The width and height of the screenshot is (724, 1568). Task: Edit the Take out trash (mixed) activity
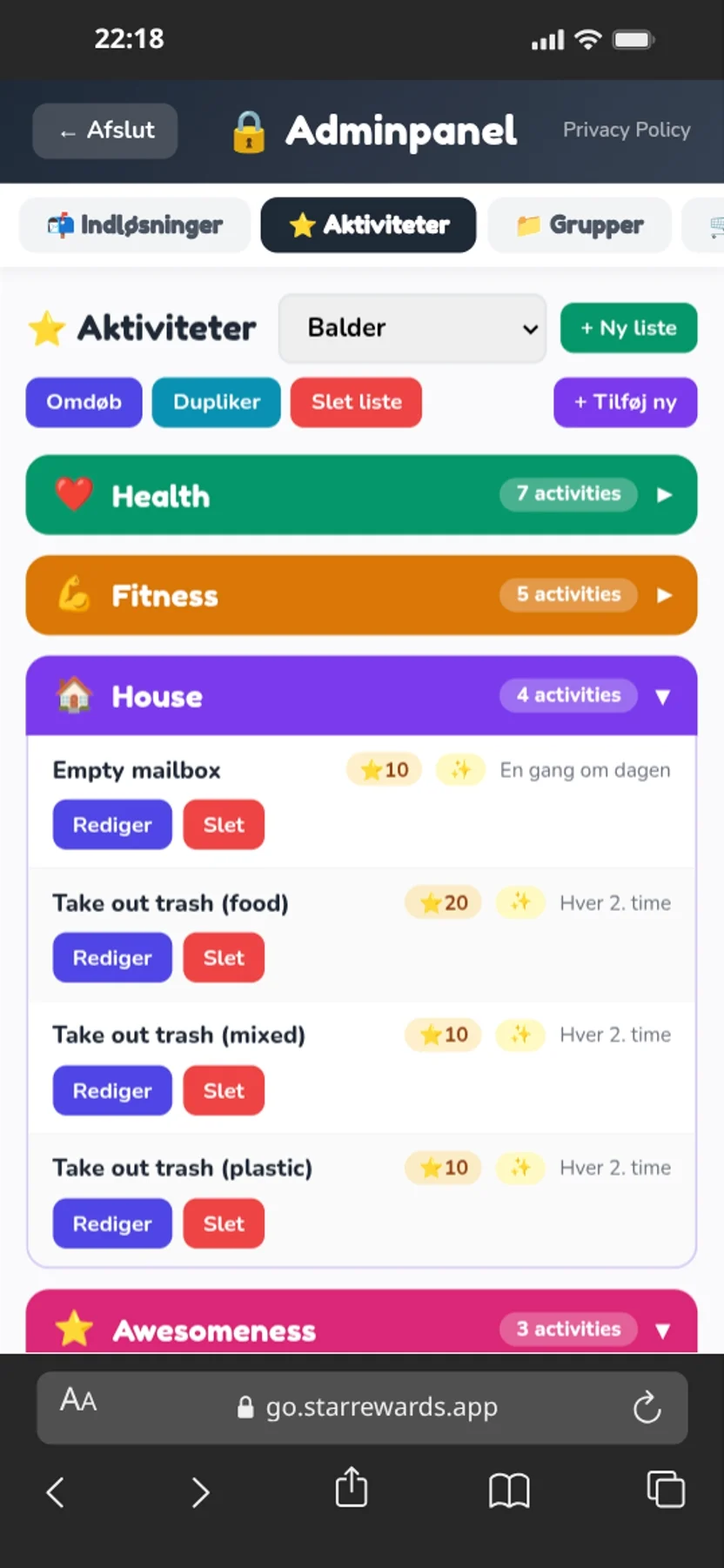112,1091
